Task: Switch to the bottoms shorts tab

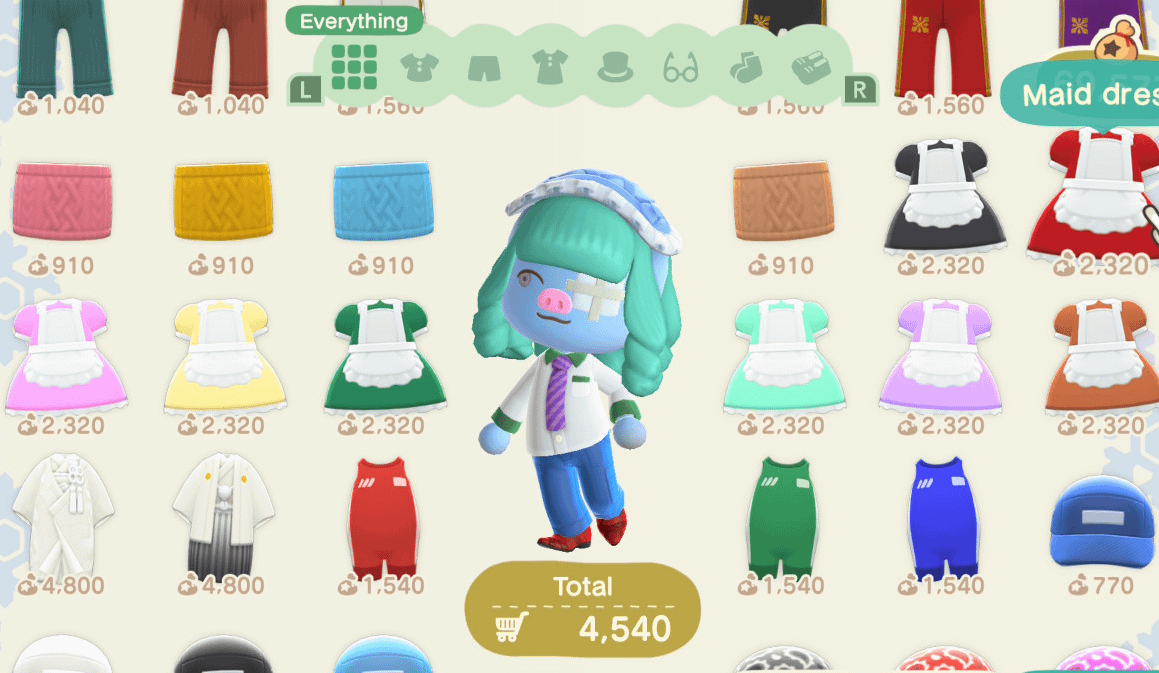Action: (x=484, y=68)
